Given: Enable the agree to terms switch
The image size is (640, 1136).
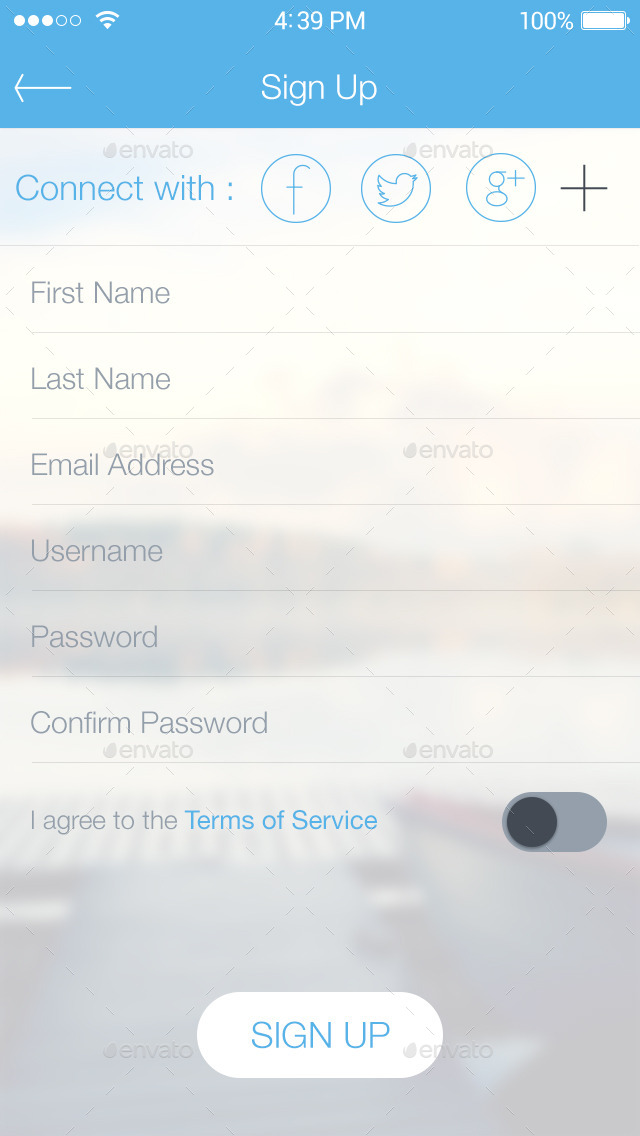Looking at the screenshot, I should pos(554,822).
